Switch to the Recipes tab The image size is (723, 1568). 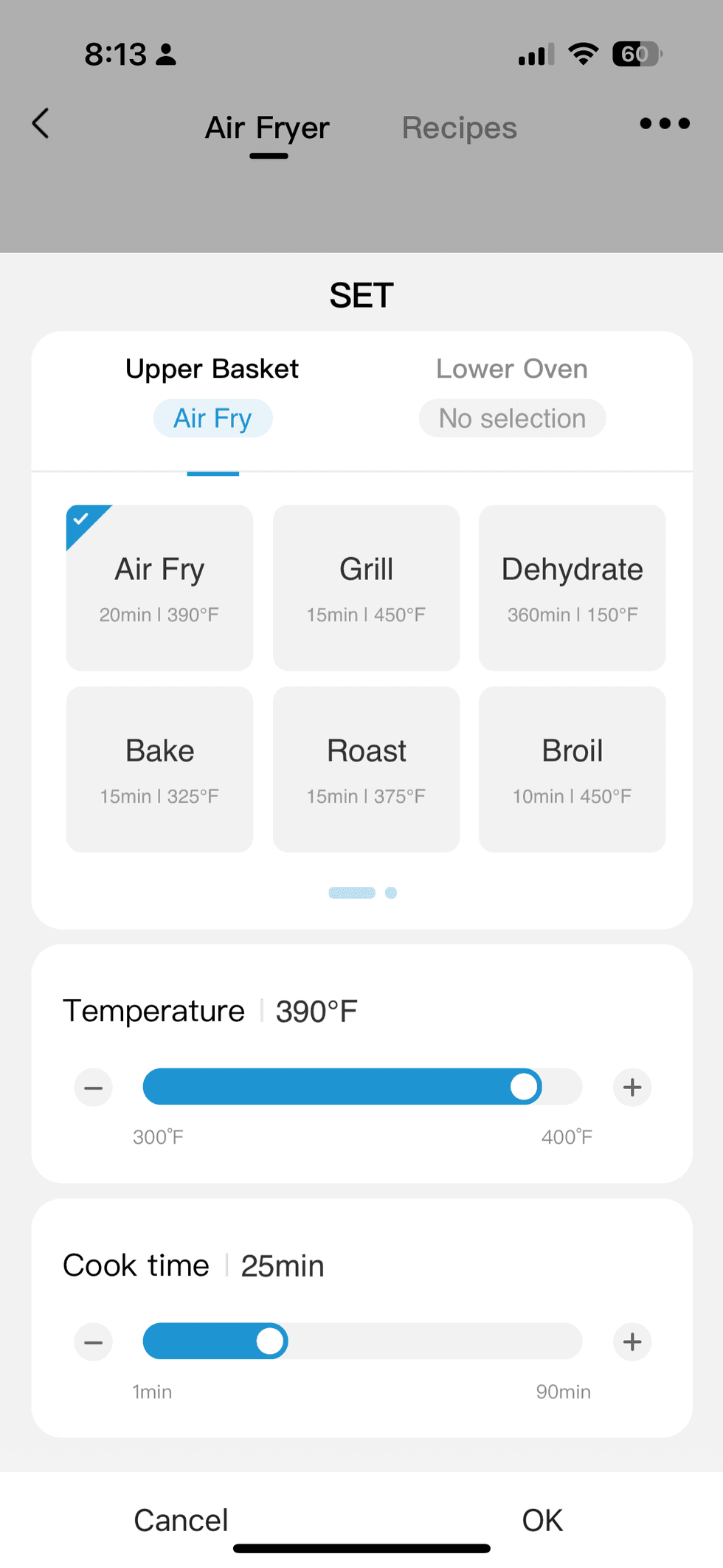pos(458,127)
